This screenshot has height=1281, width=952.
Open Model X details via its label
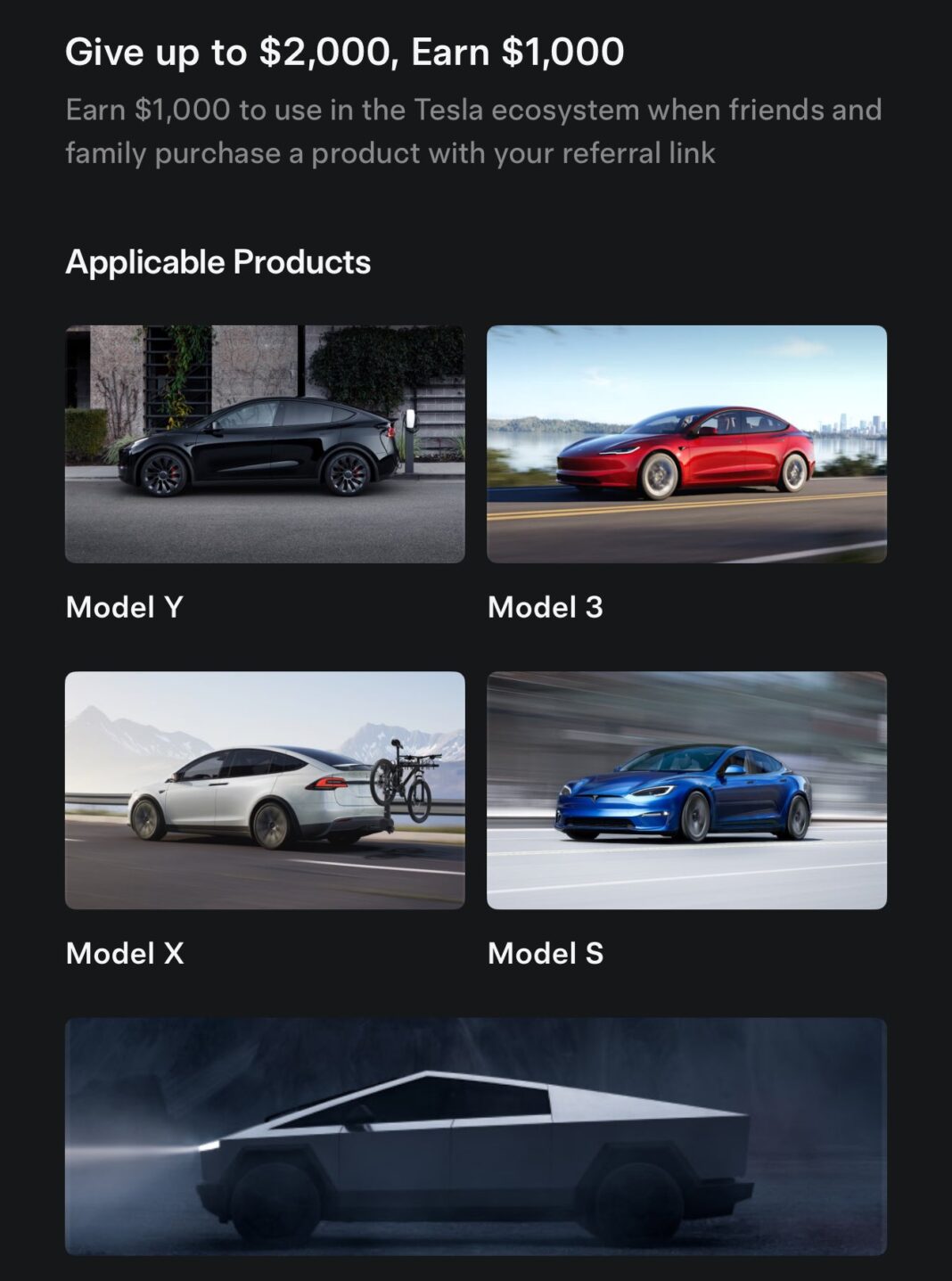click(x=125, y=953)
